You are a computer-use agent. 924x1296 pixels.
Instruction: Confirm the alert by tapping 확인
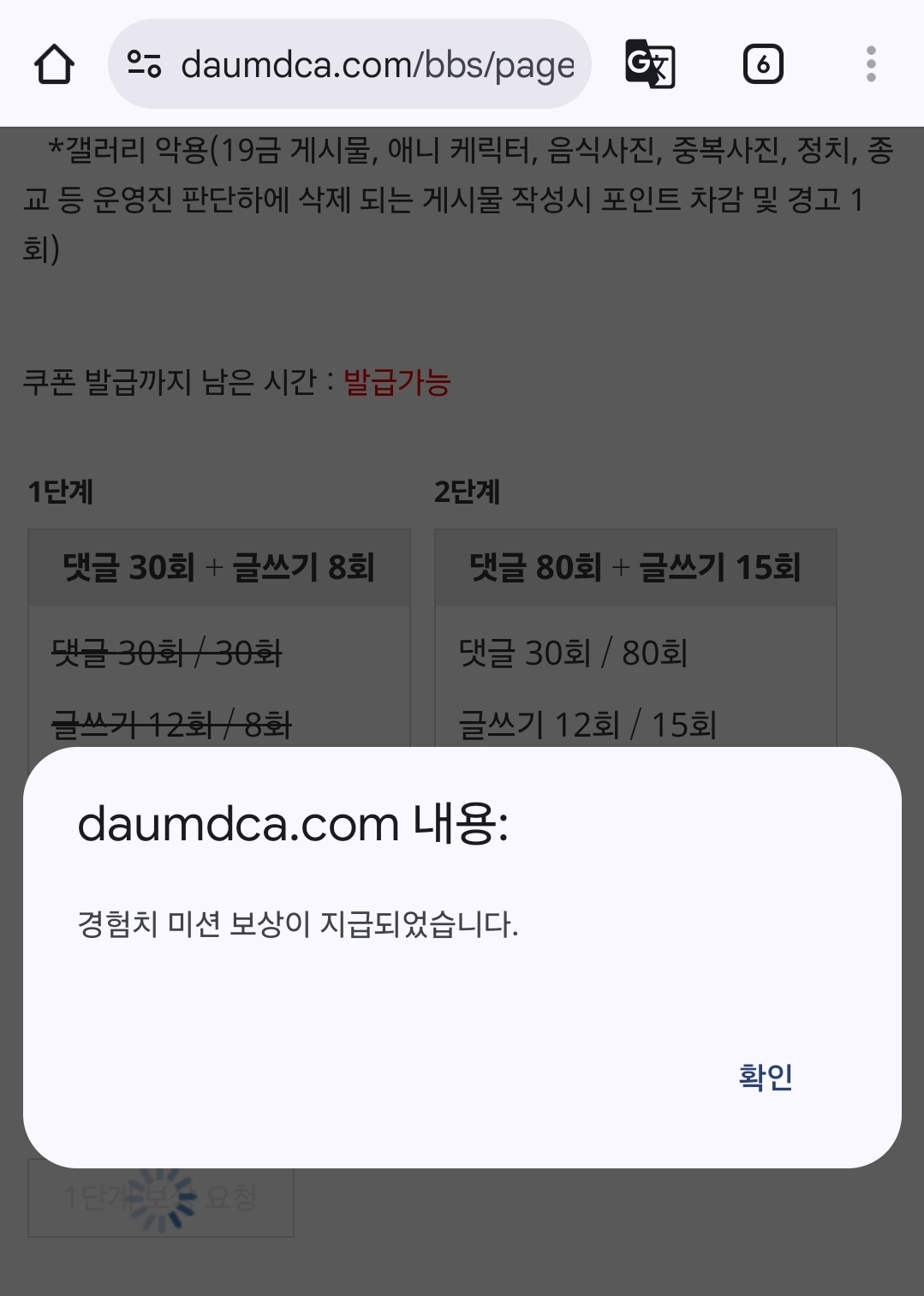765,1076
